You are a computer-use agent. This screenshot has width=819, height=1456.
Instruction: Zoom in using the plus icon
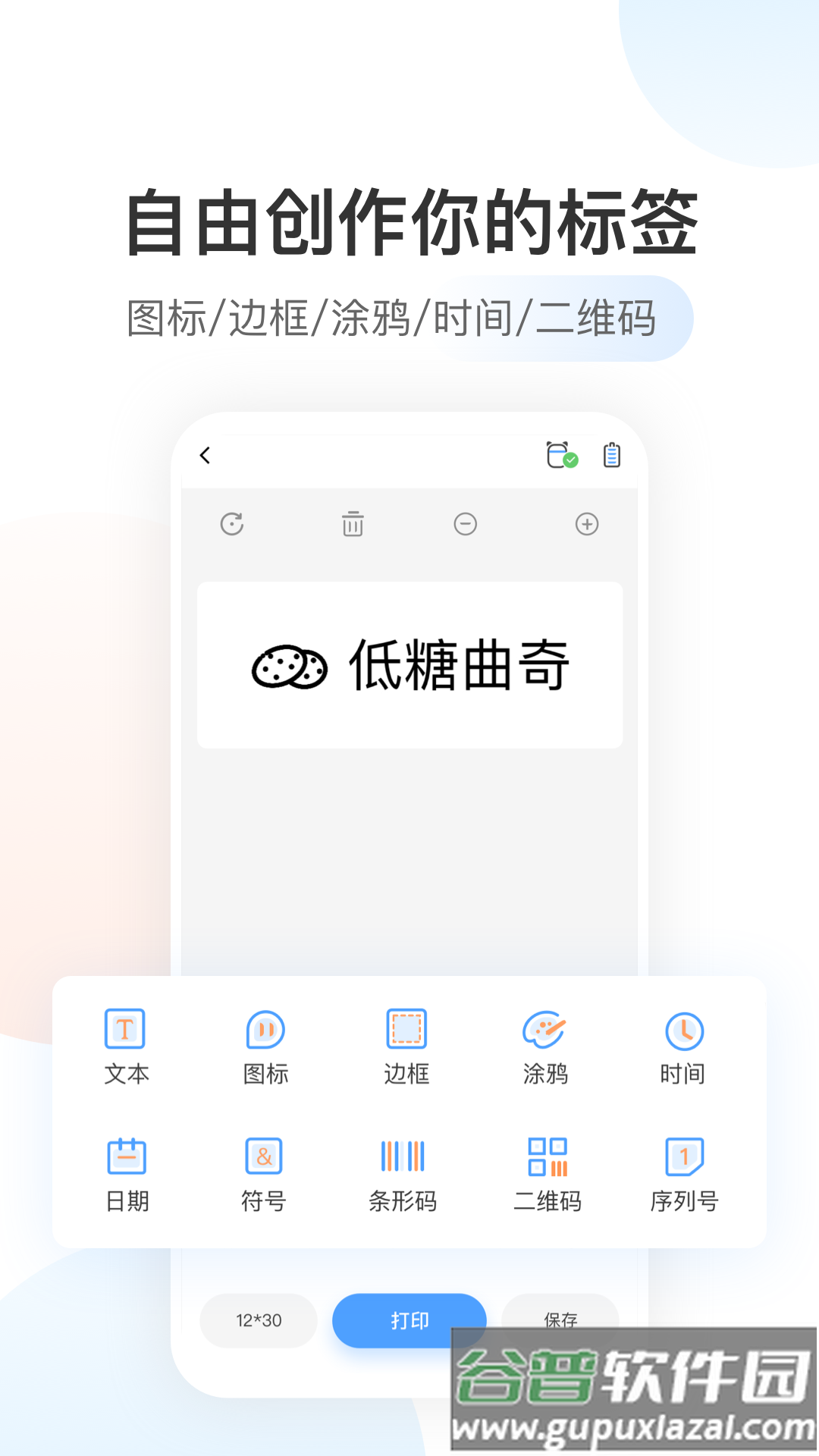coord(585,524)
